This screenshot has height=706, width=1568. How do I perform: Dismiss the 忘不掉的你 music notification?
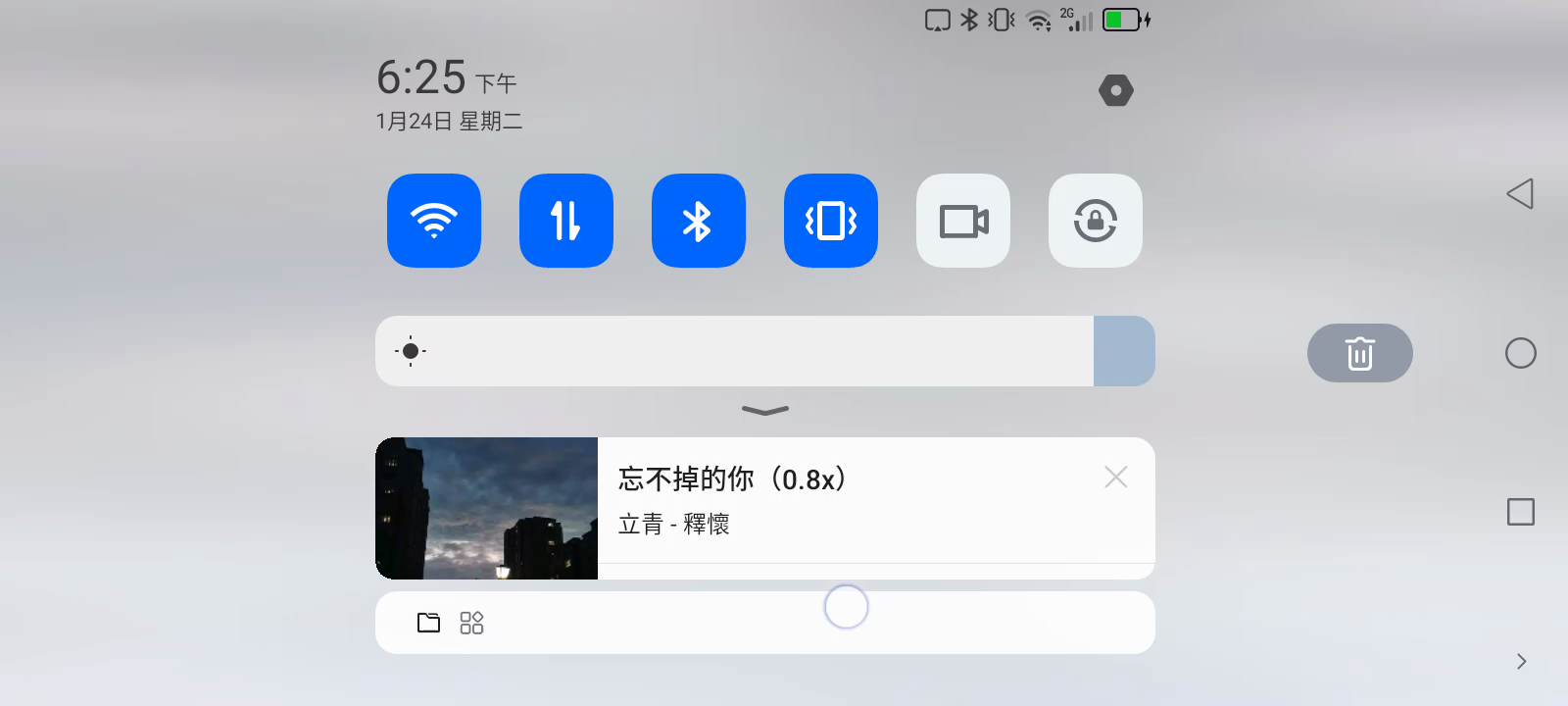1115,478
